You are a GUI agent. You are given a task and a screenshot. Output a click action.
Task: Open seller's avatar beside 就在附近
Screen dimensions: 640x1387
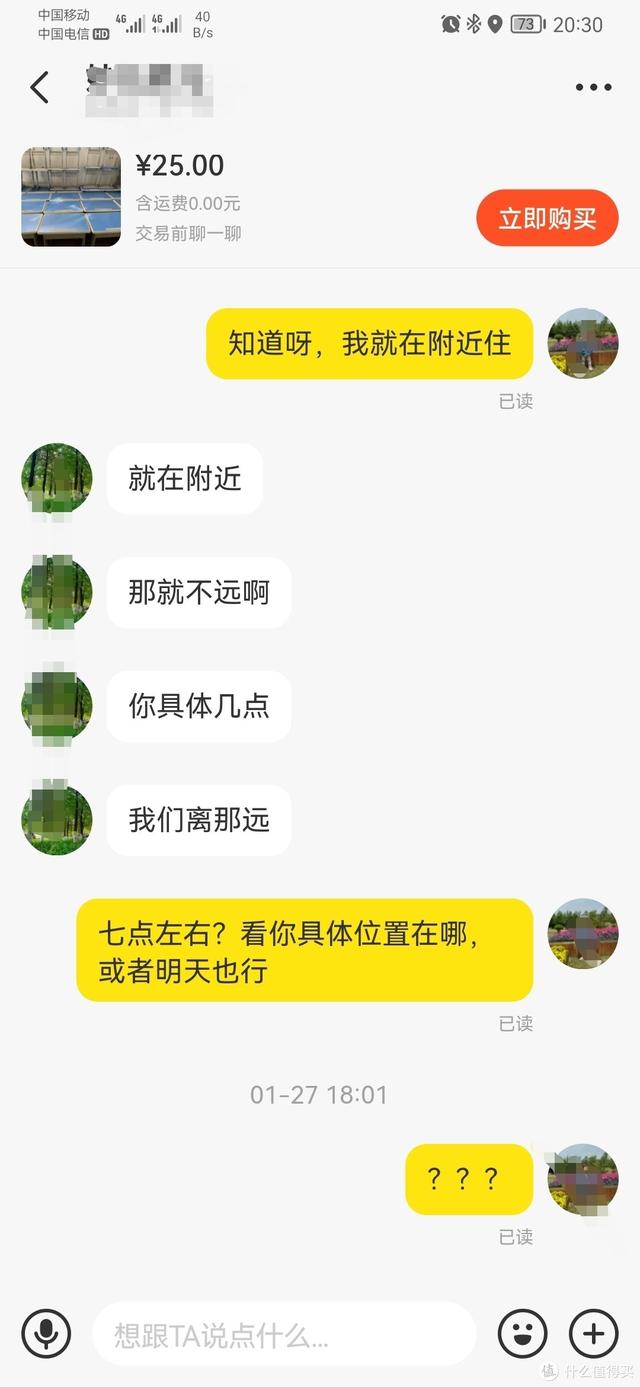tap(57, 479)
